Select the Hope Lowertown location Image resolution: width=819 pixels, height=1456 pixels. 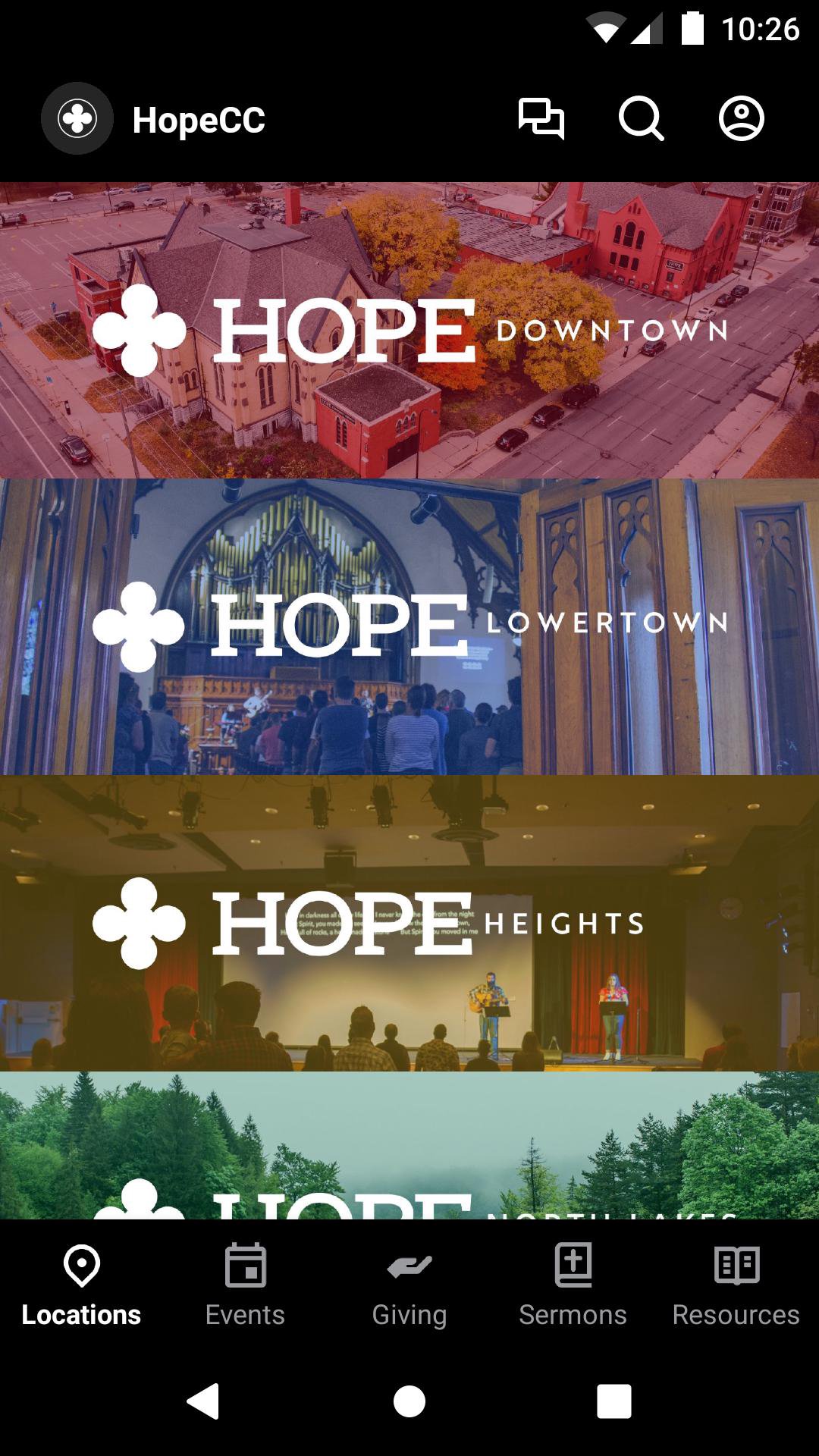coord(409,626)
